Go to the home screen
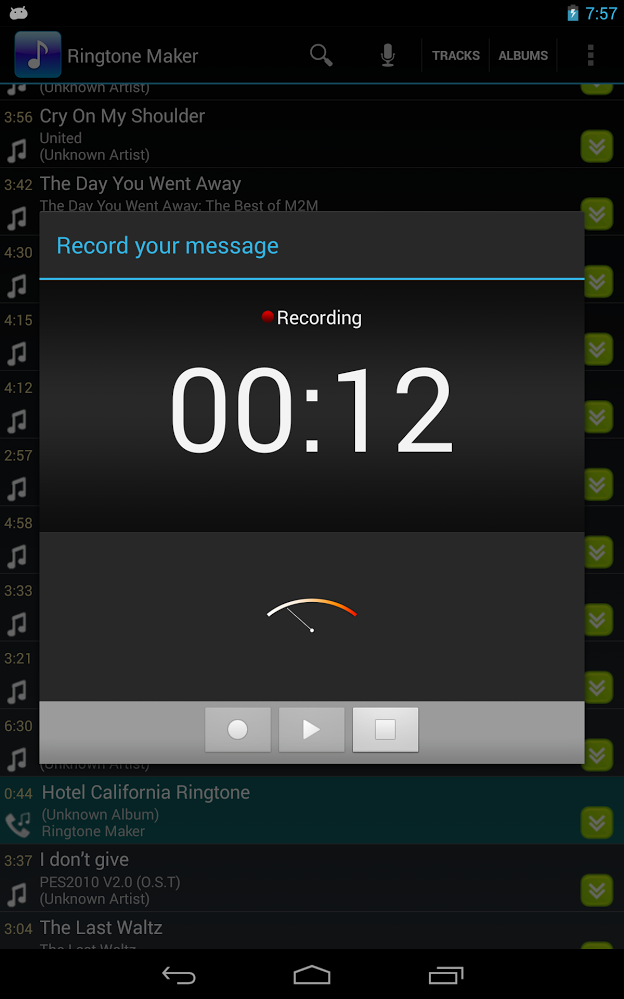 click(x=312, y=975)
